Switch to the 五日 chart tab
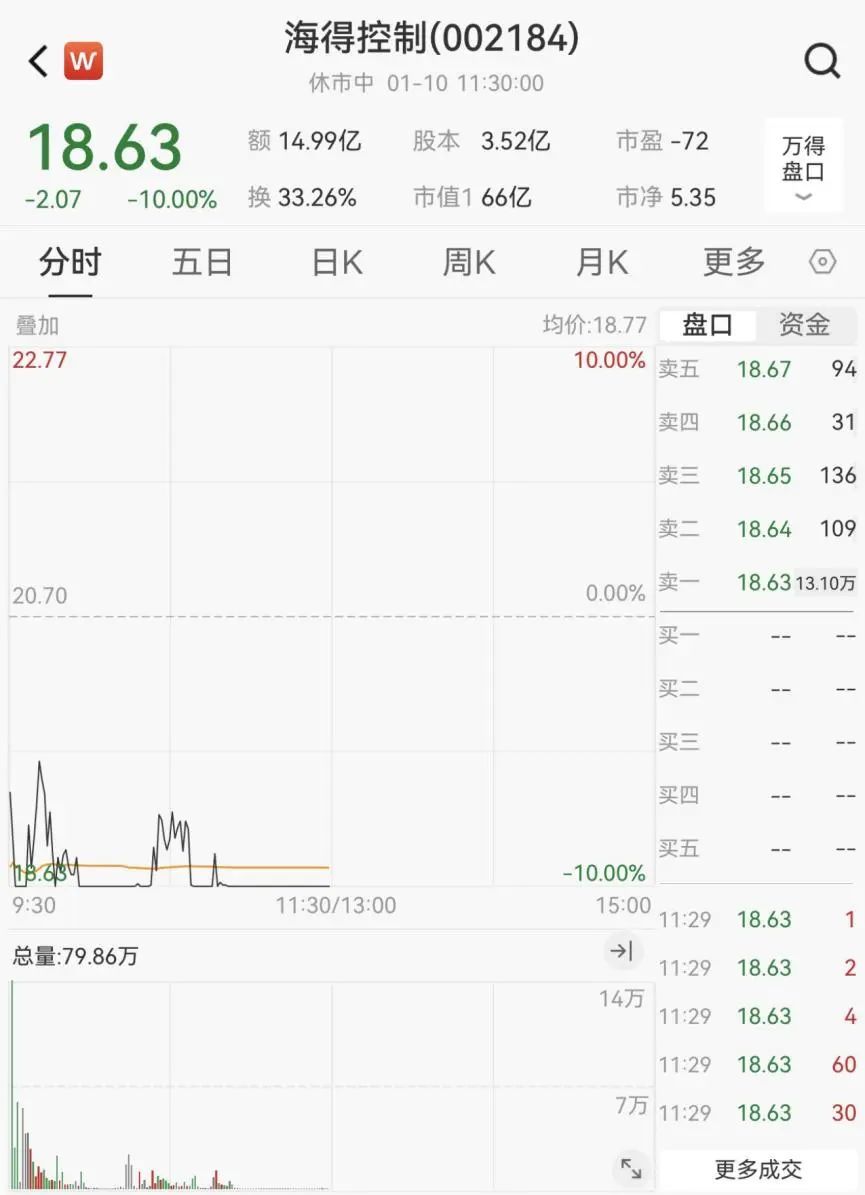 click(202, 263)
